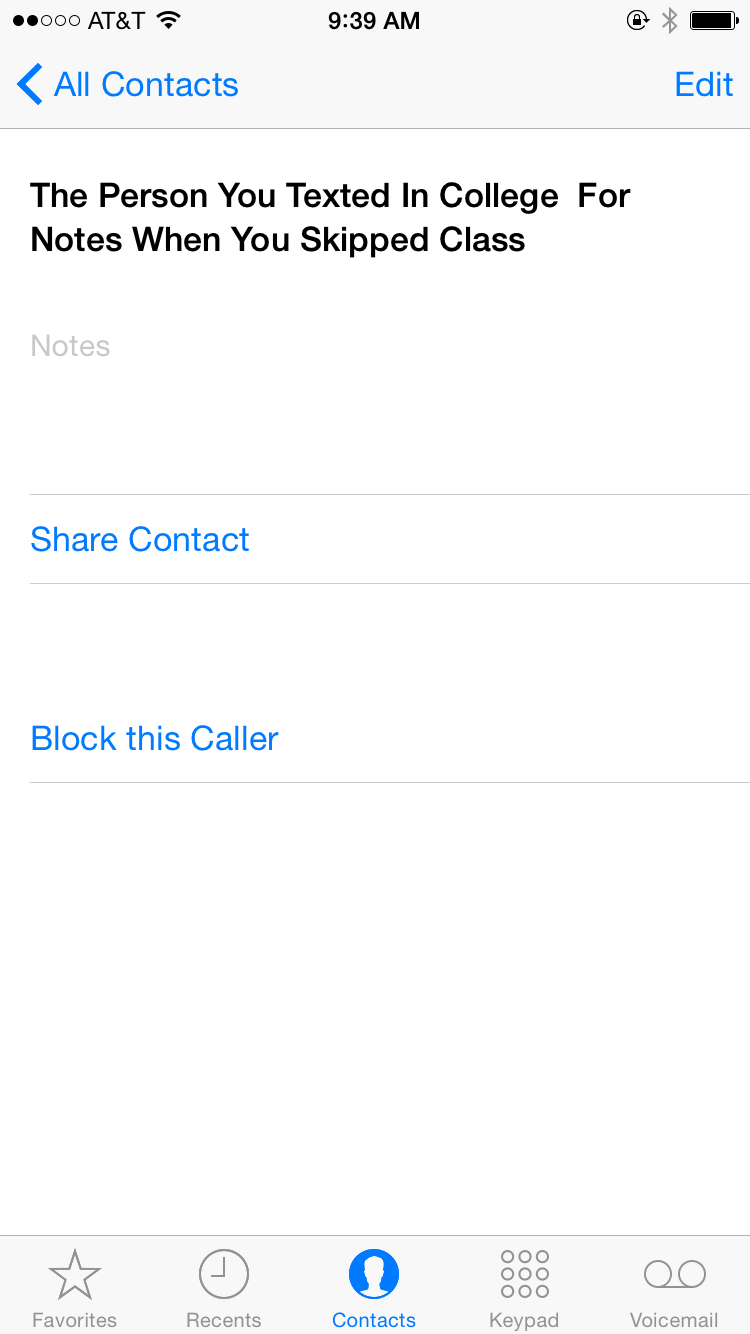Open the Recents tab
Viewport: 750px width, 1334px height.
224,1288
